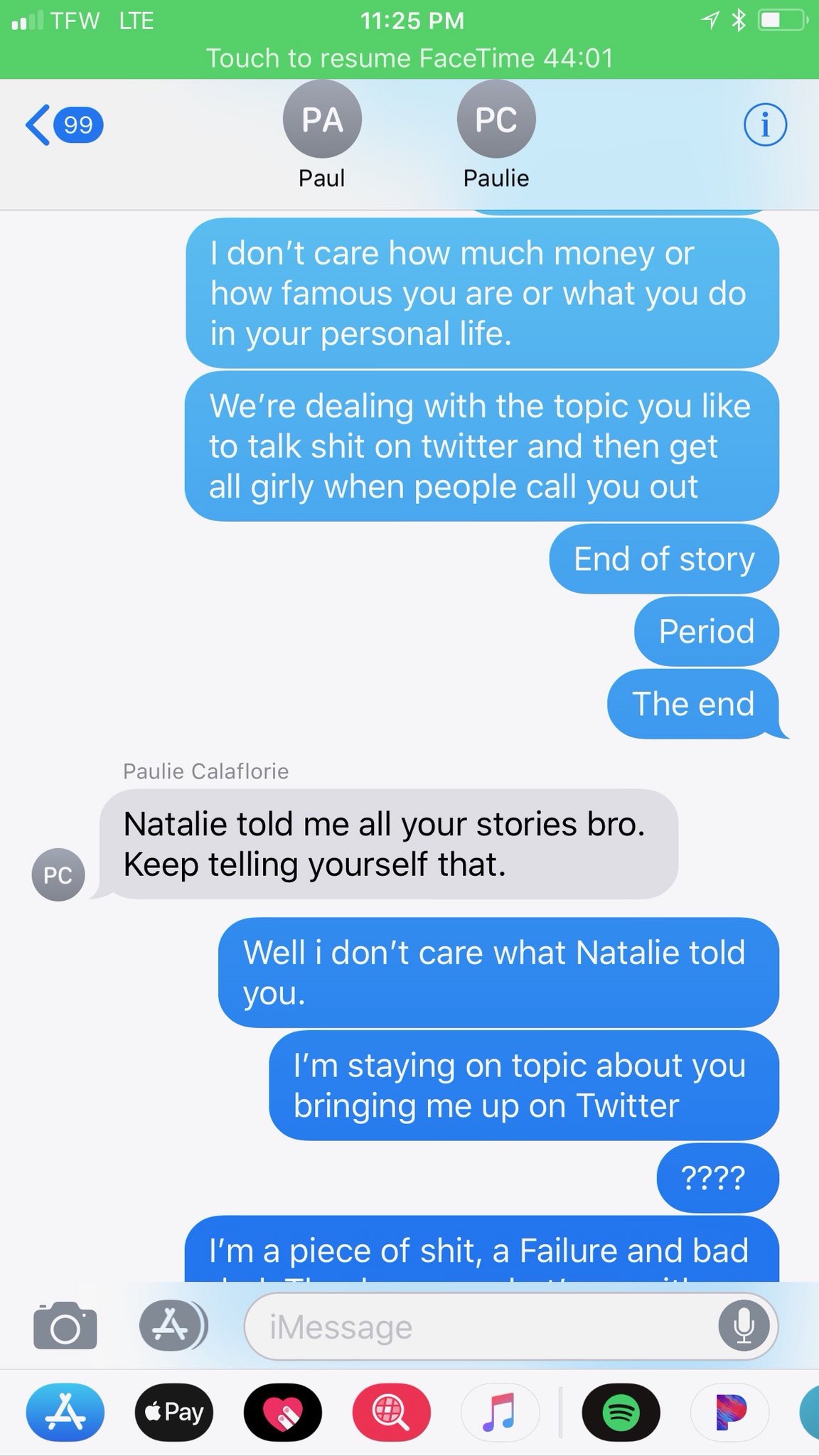
Task: Open Pandora in the app strip
Action: coord(730,1412)
